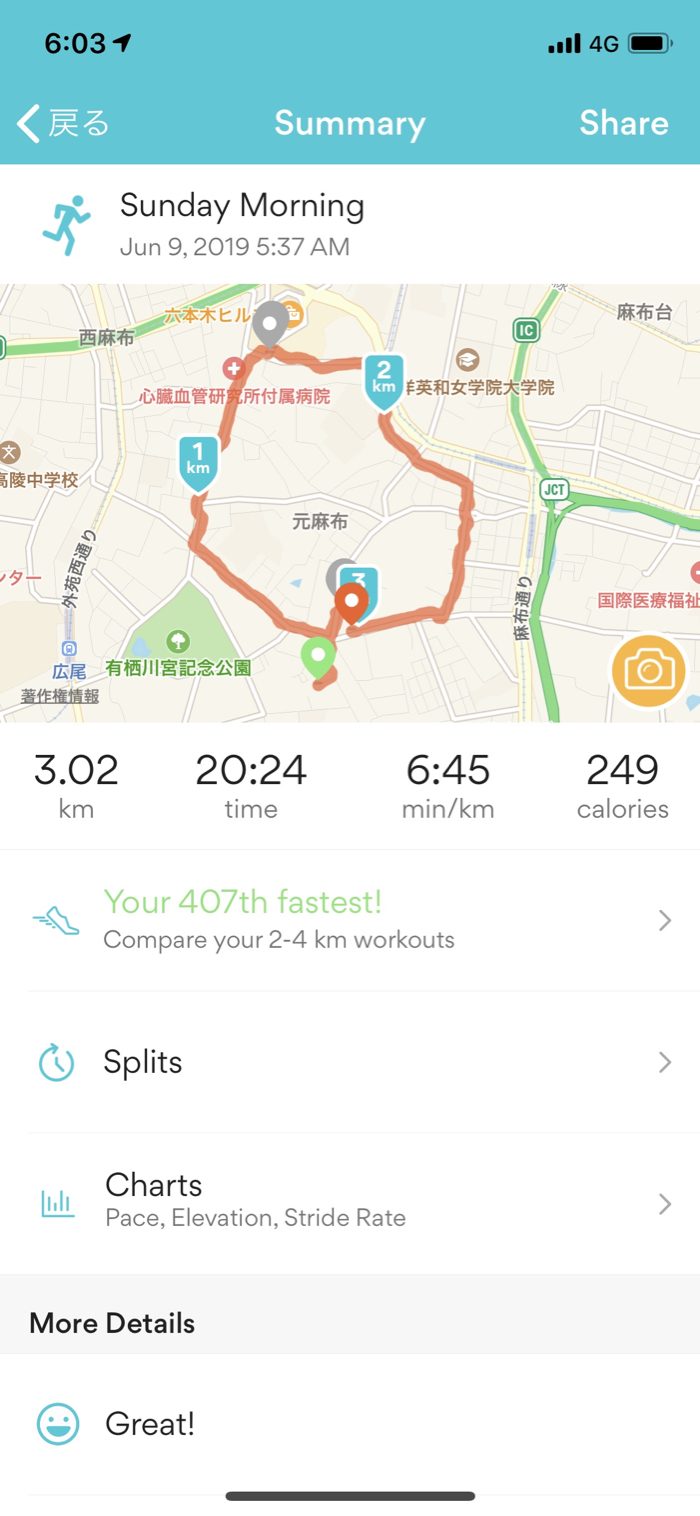The image size is (700, 1516).
Task: Open the map's 著作権情報 copyright link
Action: (x=60, y=696)
